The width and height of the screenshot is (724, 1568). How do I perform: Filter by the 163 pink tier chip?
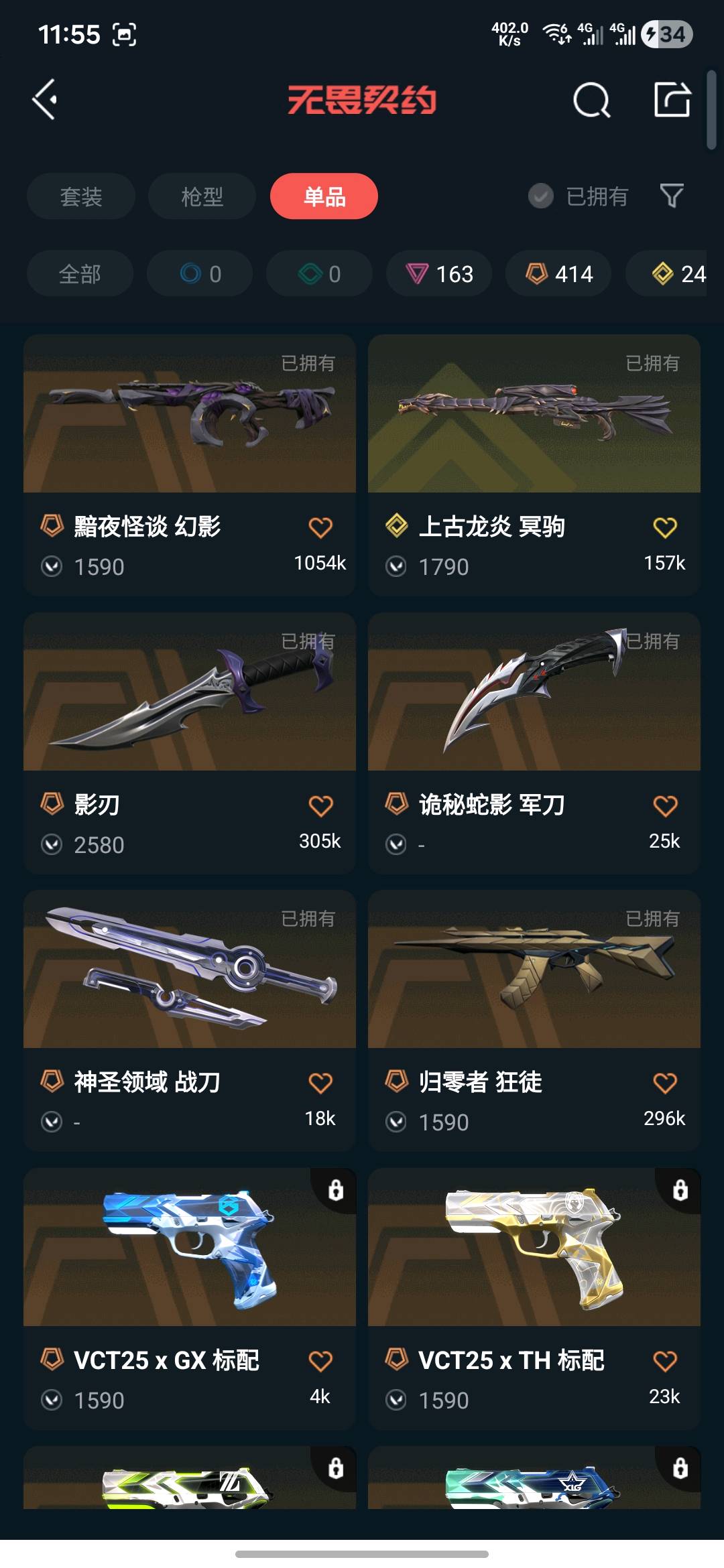439,273
